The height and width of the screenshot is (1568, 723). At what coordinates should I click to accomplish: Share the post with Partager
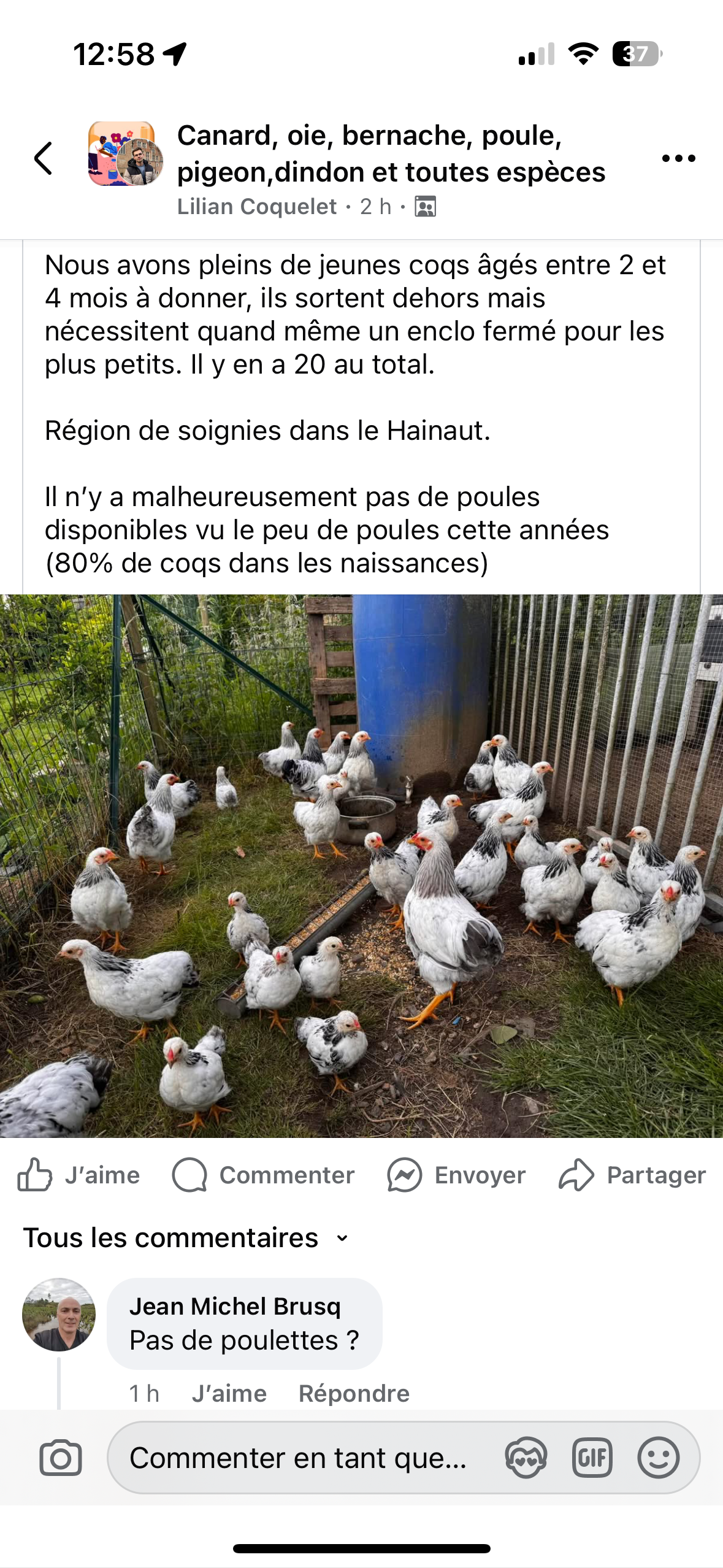632,1175
